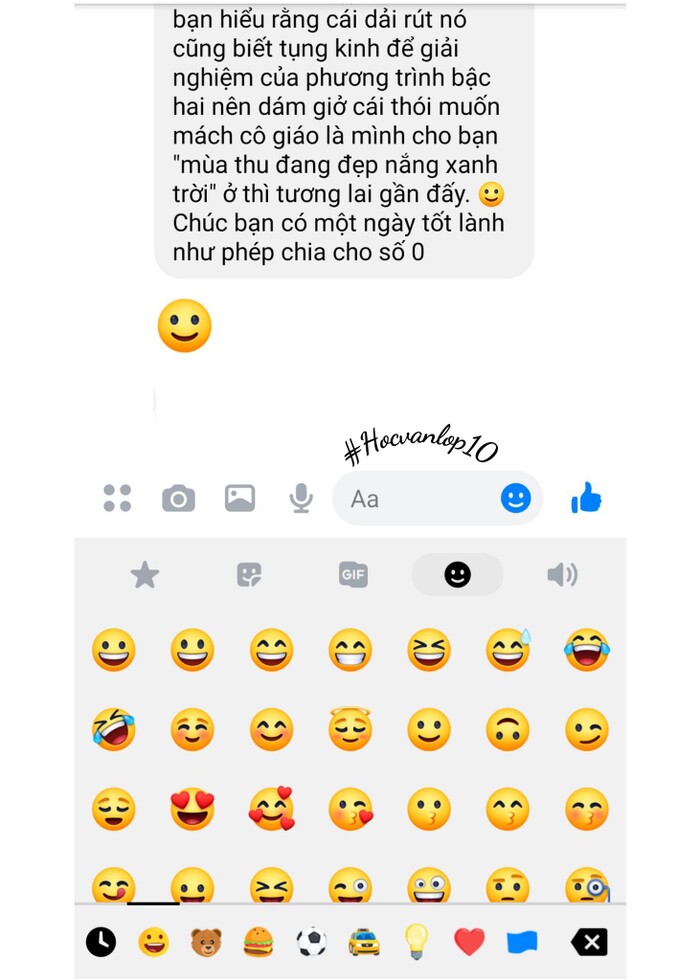
Task: Toggle the blue emoji button in message field
Action: click(515, 498)
